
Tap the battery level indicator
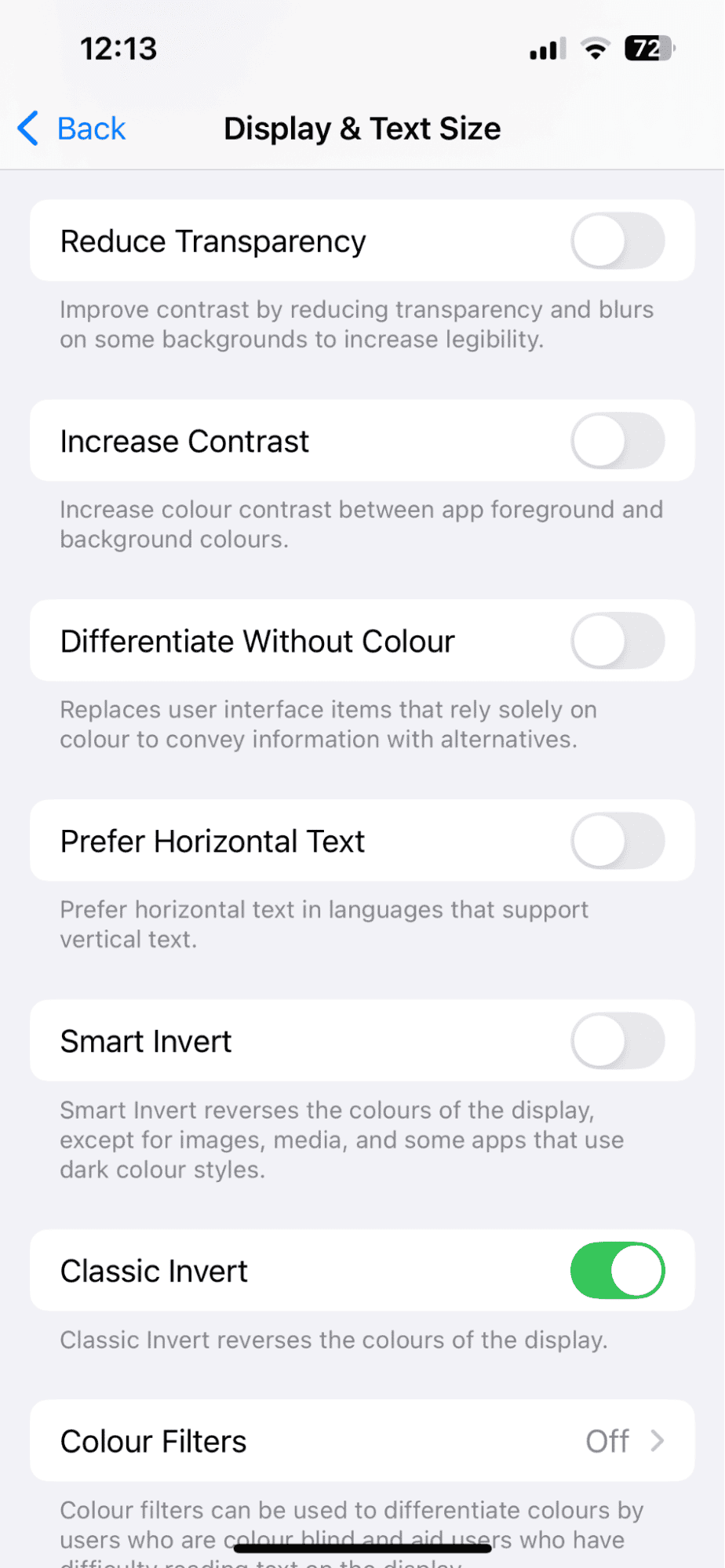click(648, 49)
